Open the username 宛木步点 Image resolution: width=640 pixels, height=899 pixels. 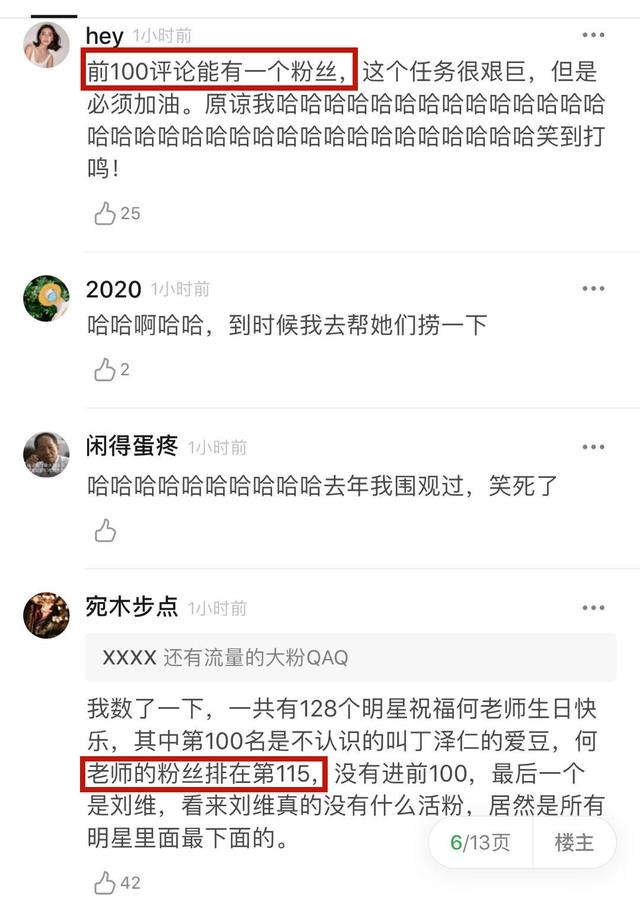pyautogui.click(x=132, y=607)
